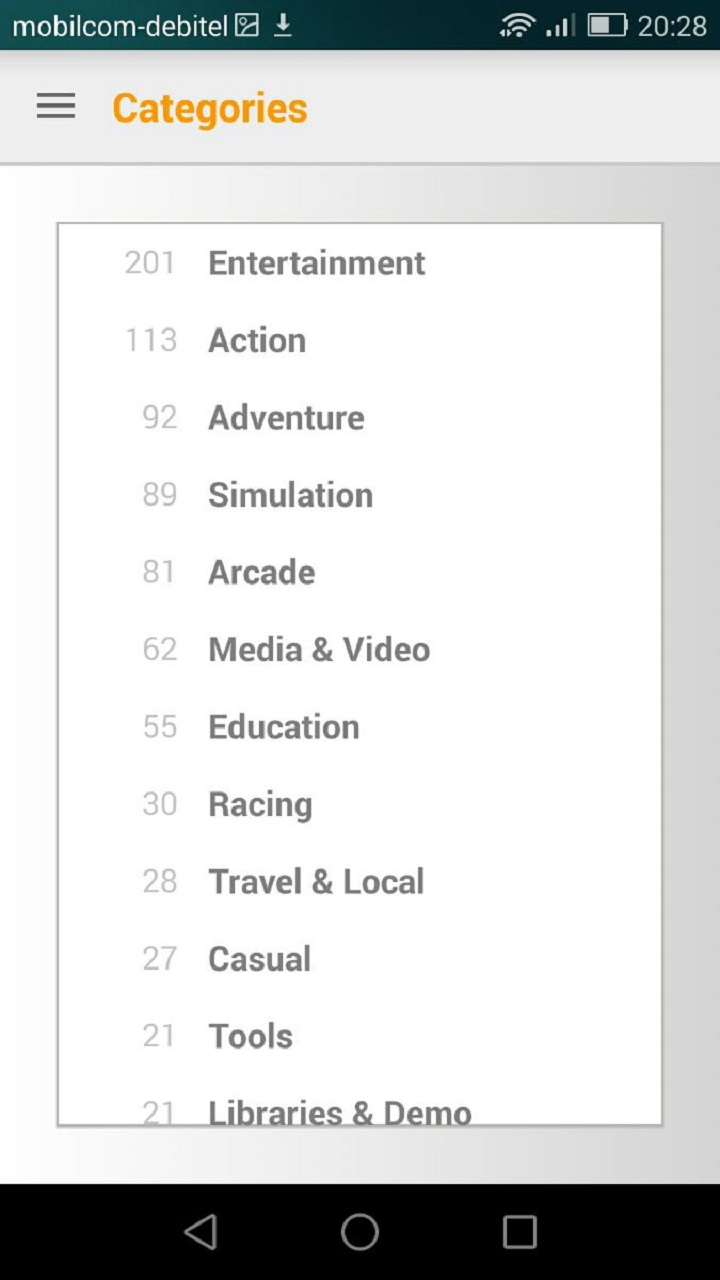Image resolution: width=720 pixels, height=1280 pixels.
Task: Browse the Travel & Local category
Action: point(316,881)
